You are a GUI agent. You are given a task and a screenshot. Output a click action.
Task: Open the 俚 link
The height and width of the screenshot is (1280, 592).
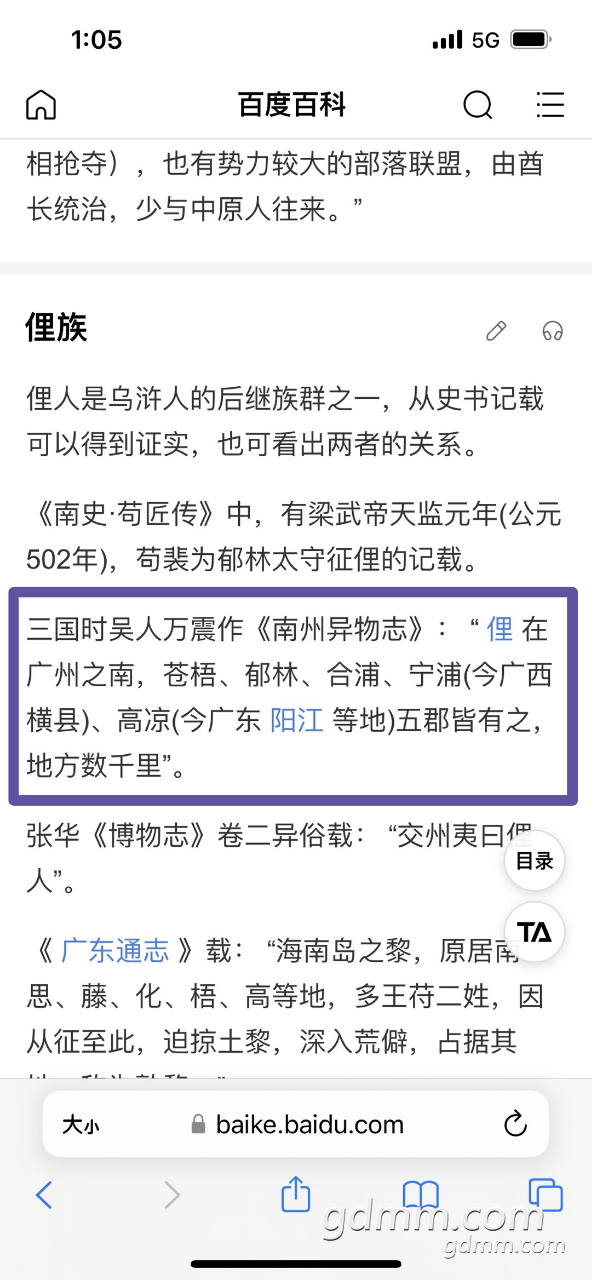click(500, 630)
